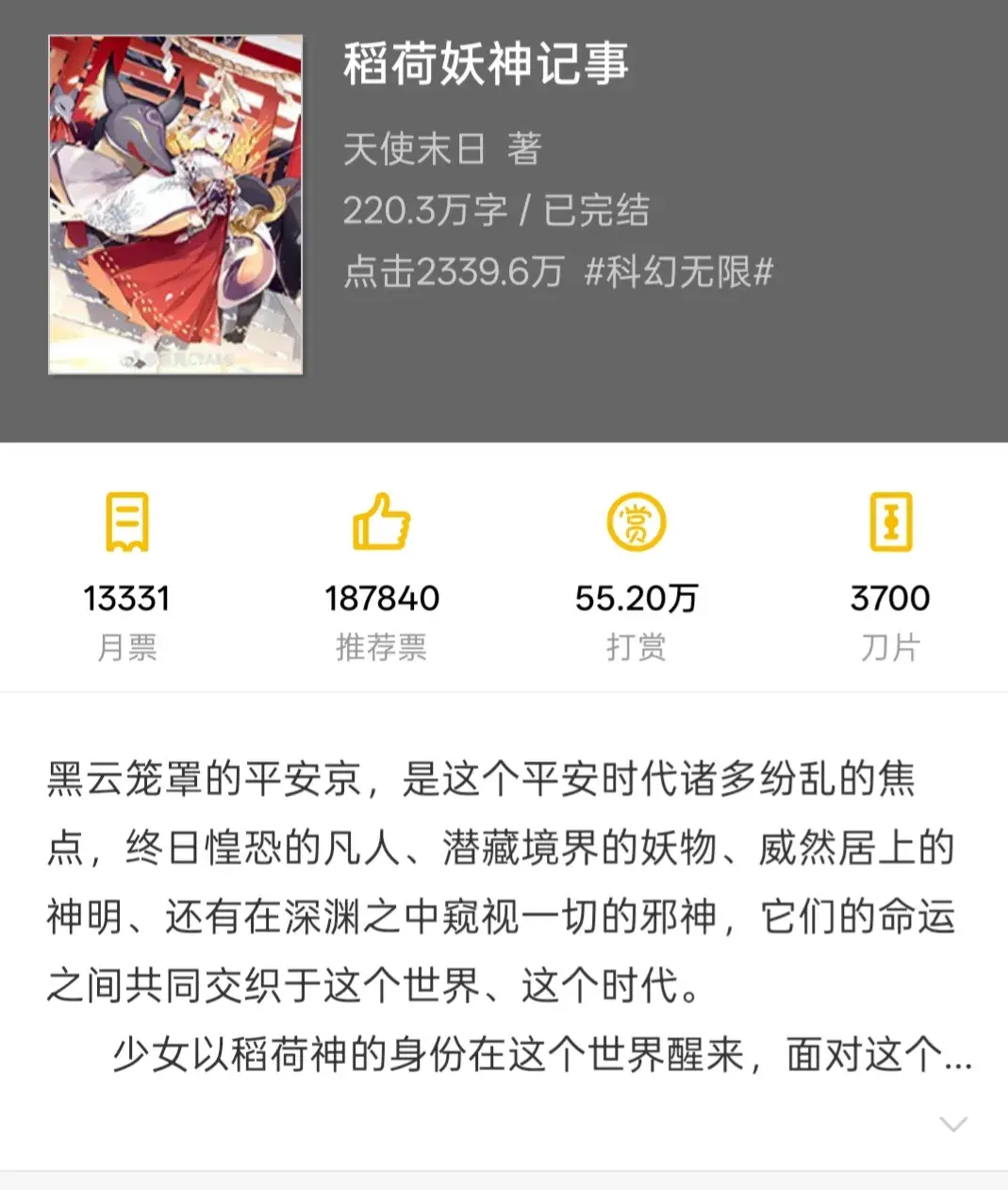Expand the full book synopsis
The height and width of the screenshot is (1190, 1008).
953,1123
